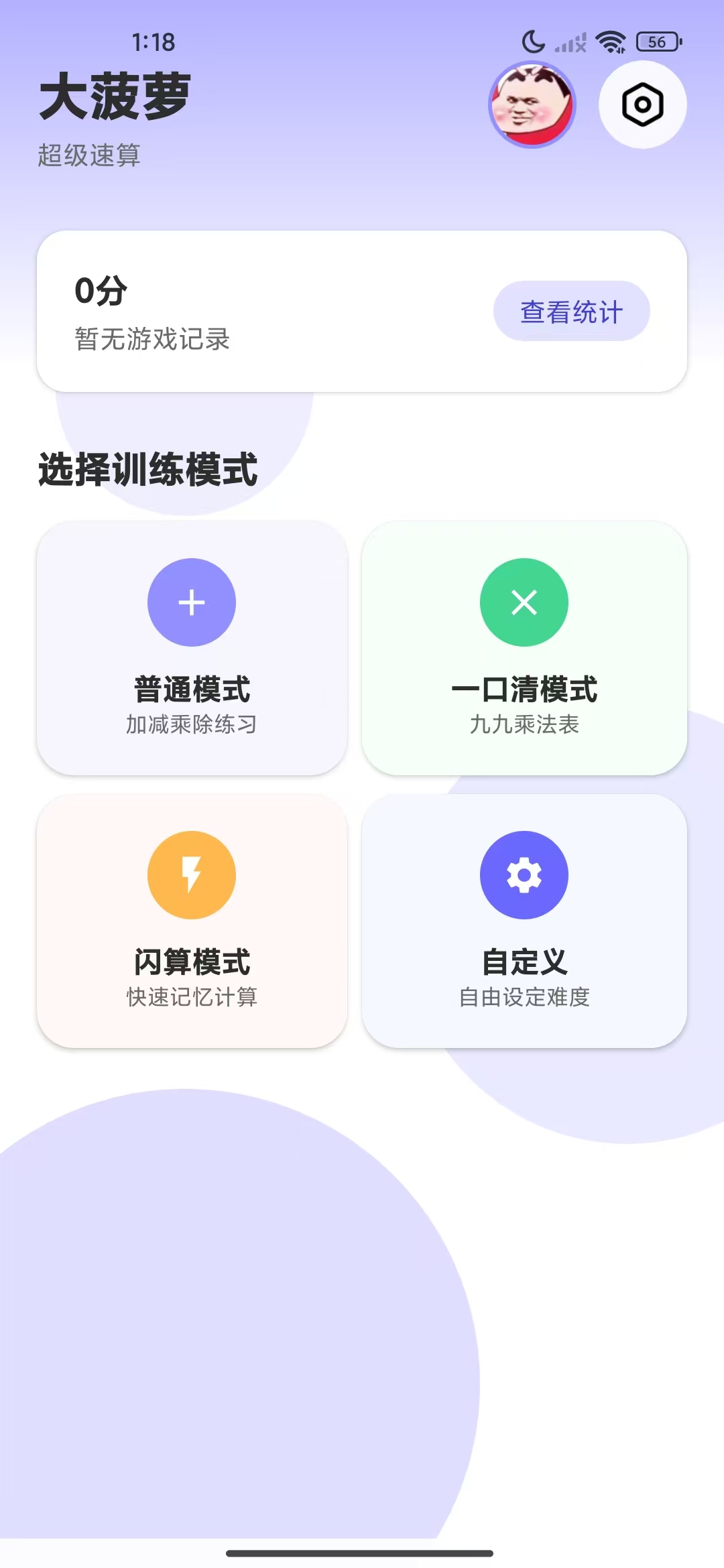Start 普通模式 addition and subtraction practice
The image size is (724, 1568).
pos(191,647)
